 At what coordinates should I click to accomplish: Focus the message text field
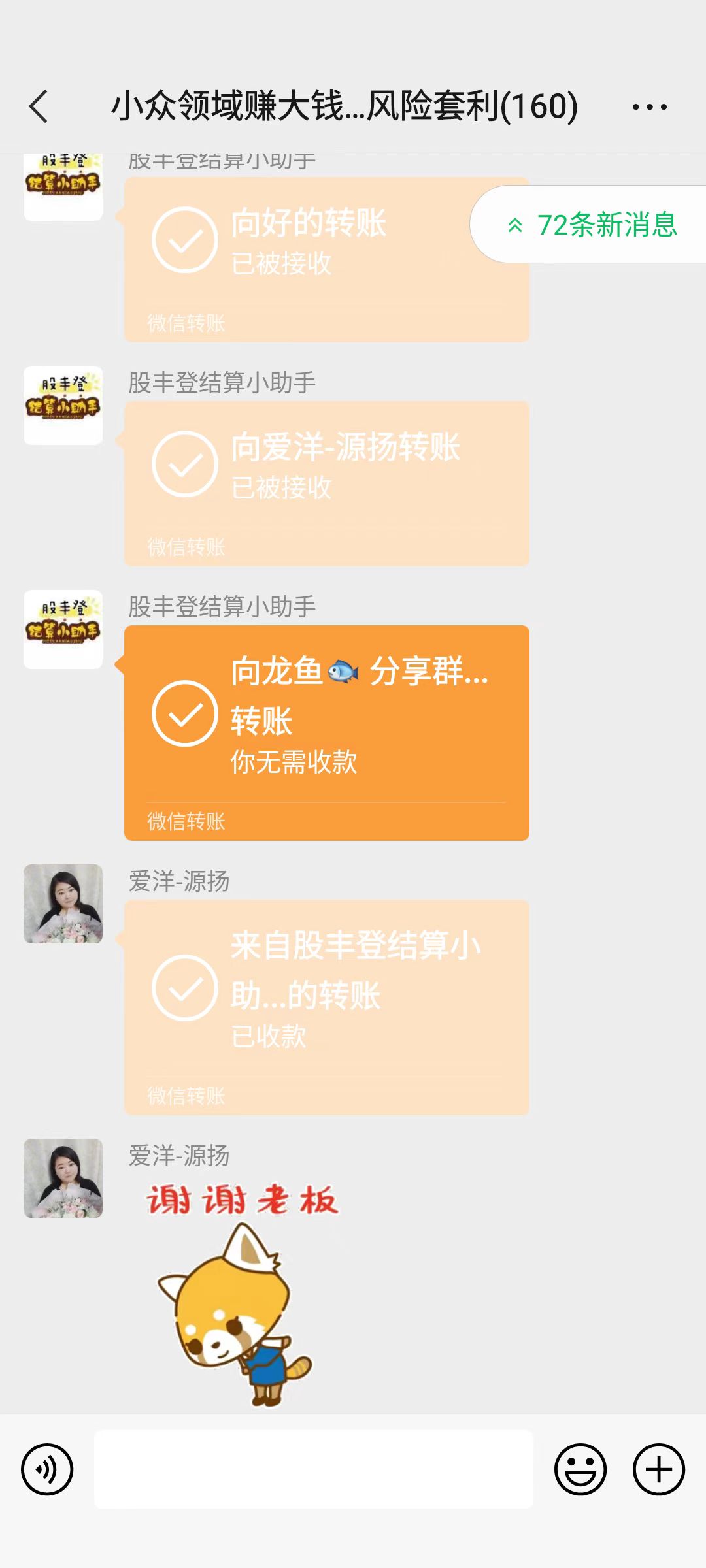pyautogui.click(x=314, y=1469)
